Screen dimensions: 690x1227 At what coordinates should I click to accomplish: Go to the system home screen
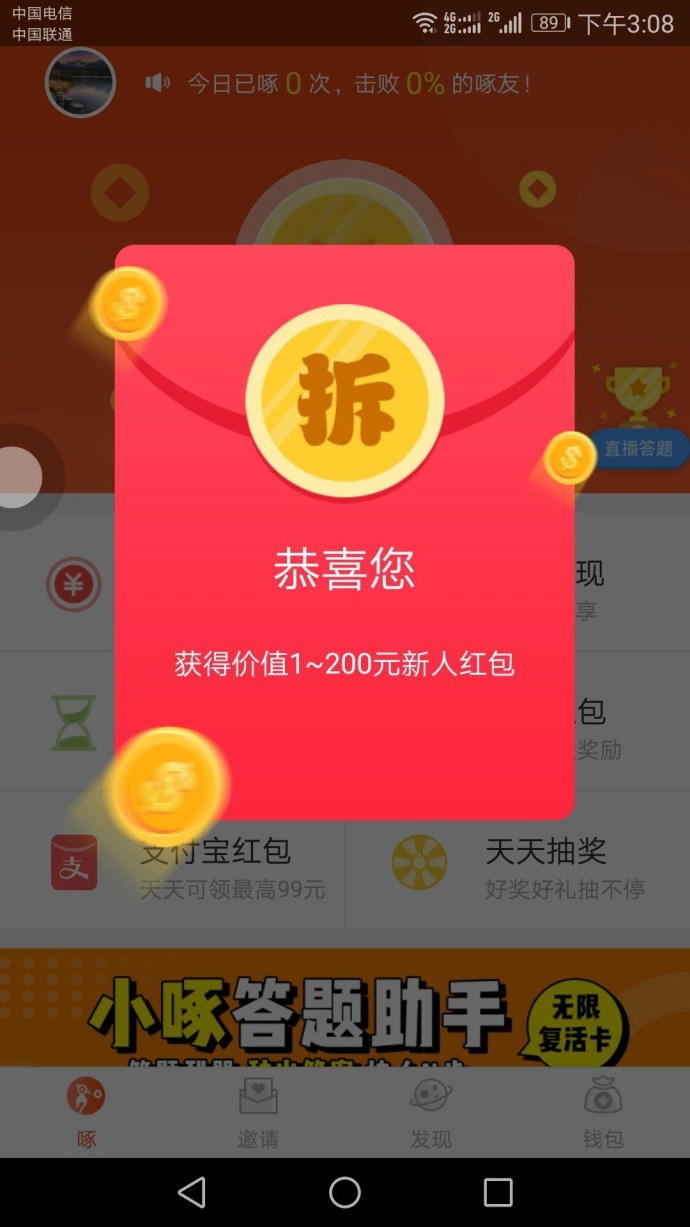pos(345,1192)
